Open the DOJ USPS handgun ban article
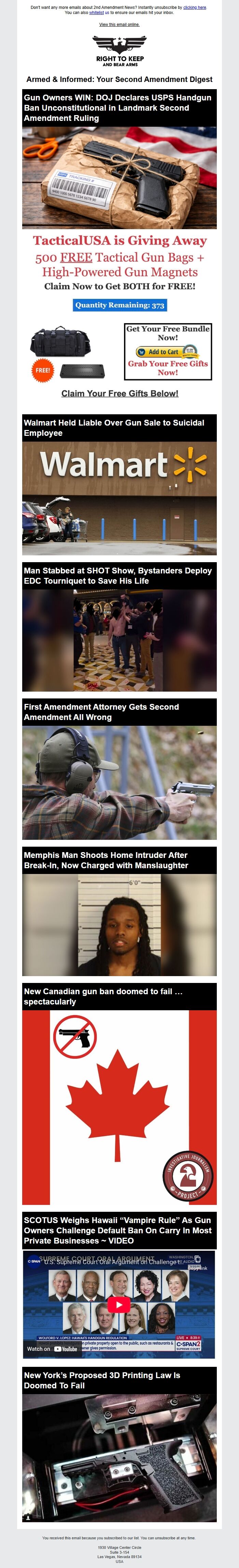Viewport: 239px width, 1568px height. [118, 107]
